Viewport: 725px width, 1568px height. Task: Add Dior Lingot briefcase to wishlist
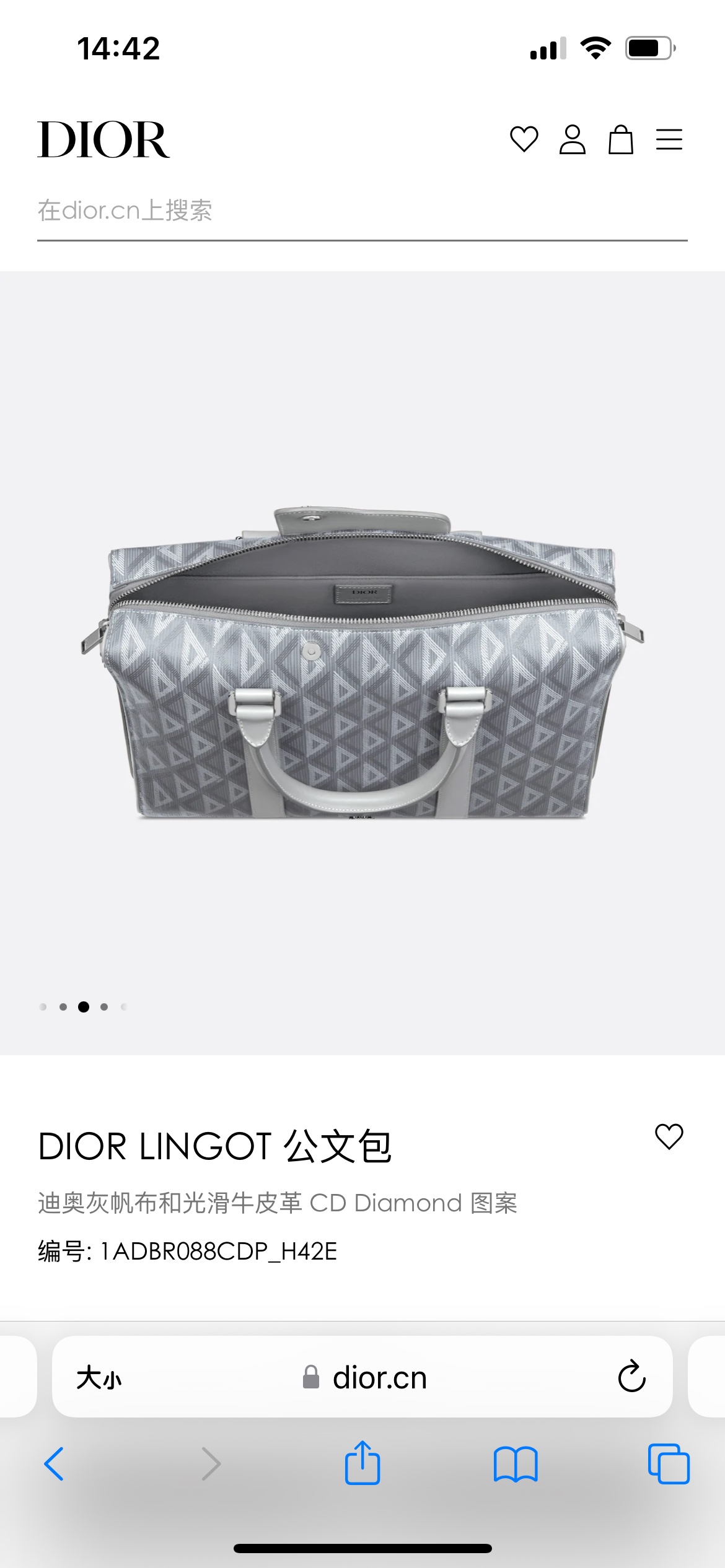tap(669, 1136)
